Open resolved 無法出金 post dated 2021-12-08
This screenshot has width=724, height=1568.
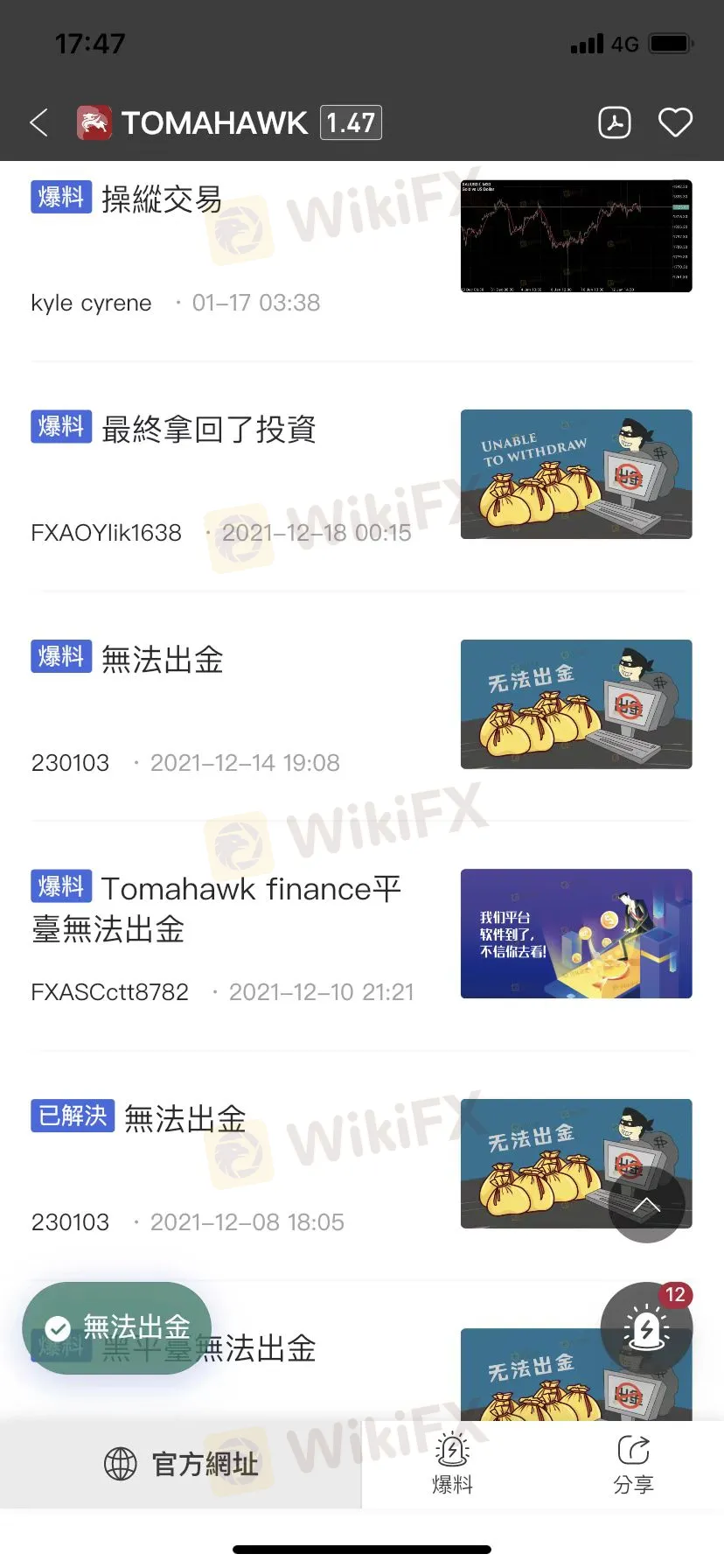click(184, 1119)
